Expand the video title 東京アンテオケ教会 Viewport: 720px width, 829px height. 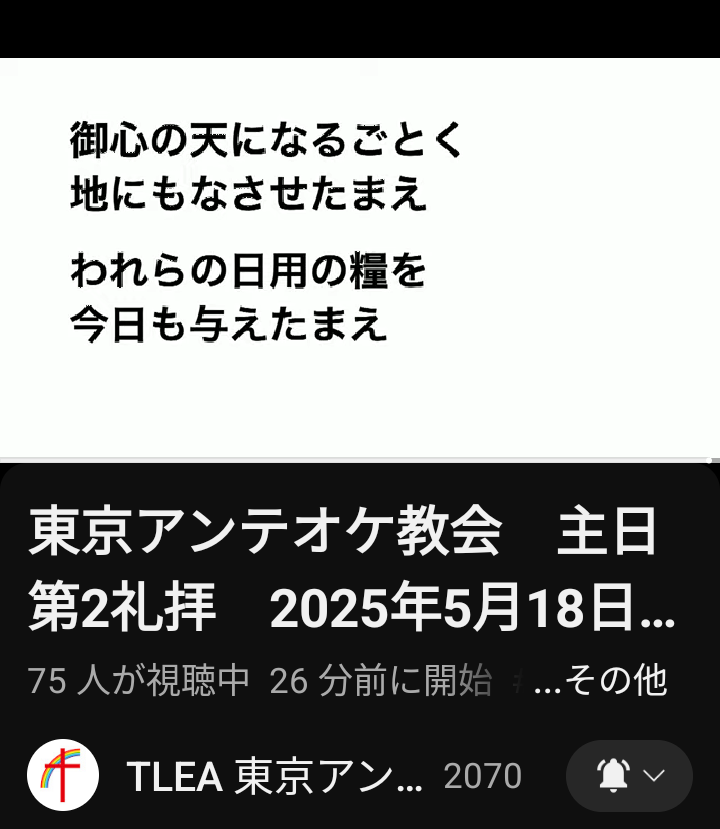tap(350, 570)
